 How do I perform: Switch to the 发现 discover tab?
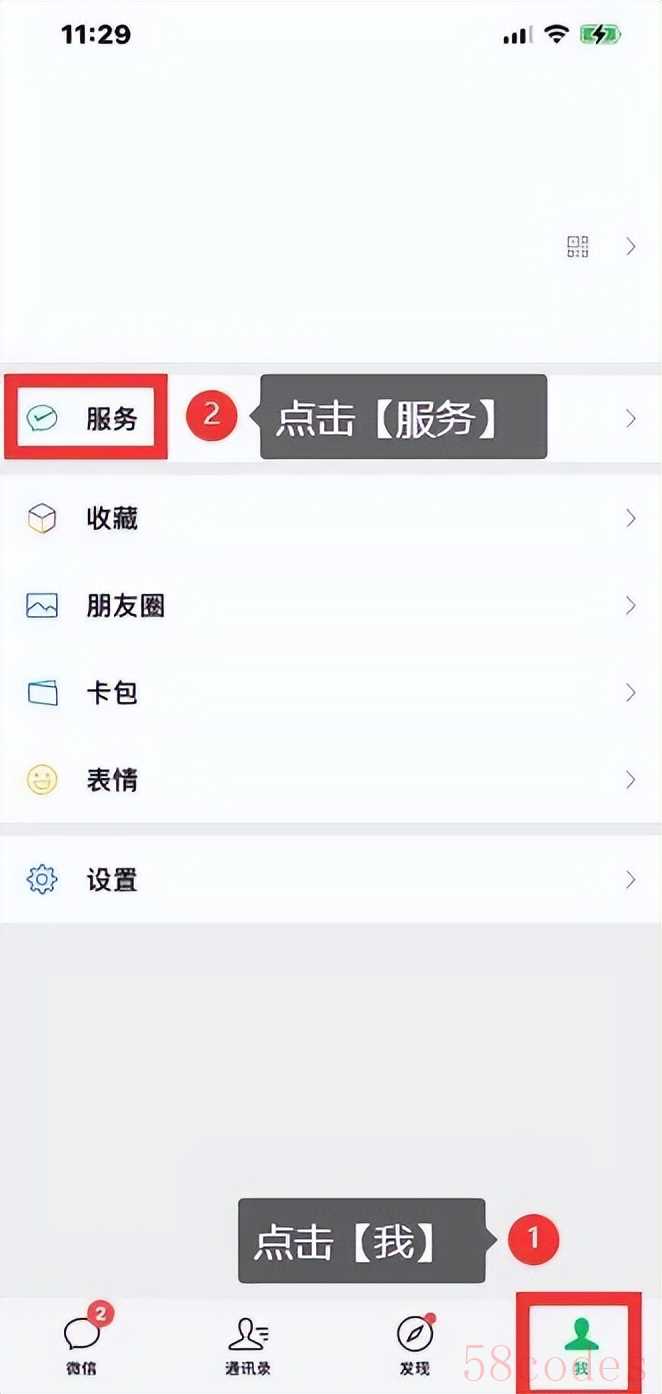point(414,1343)
